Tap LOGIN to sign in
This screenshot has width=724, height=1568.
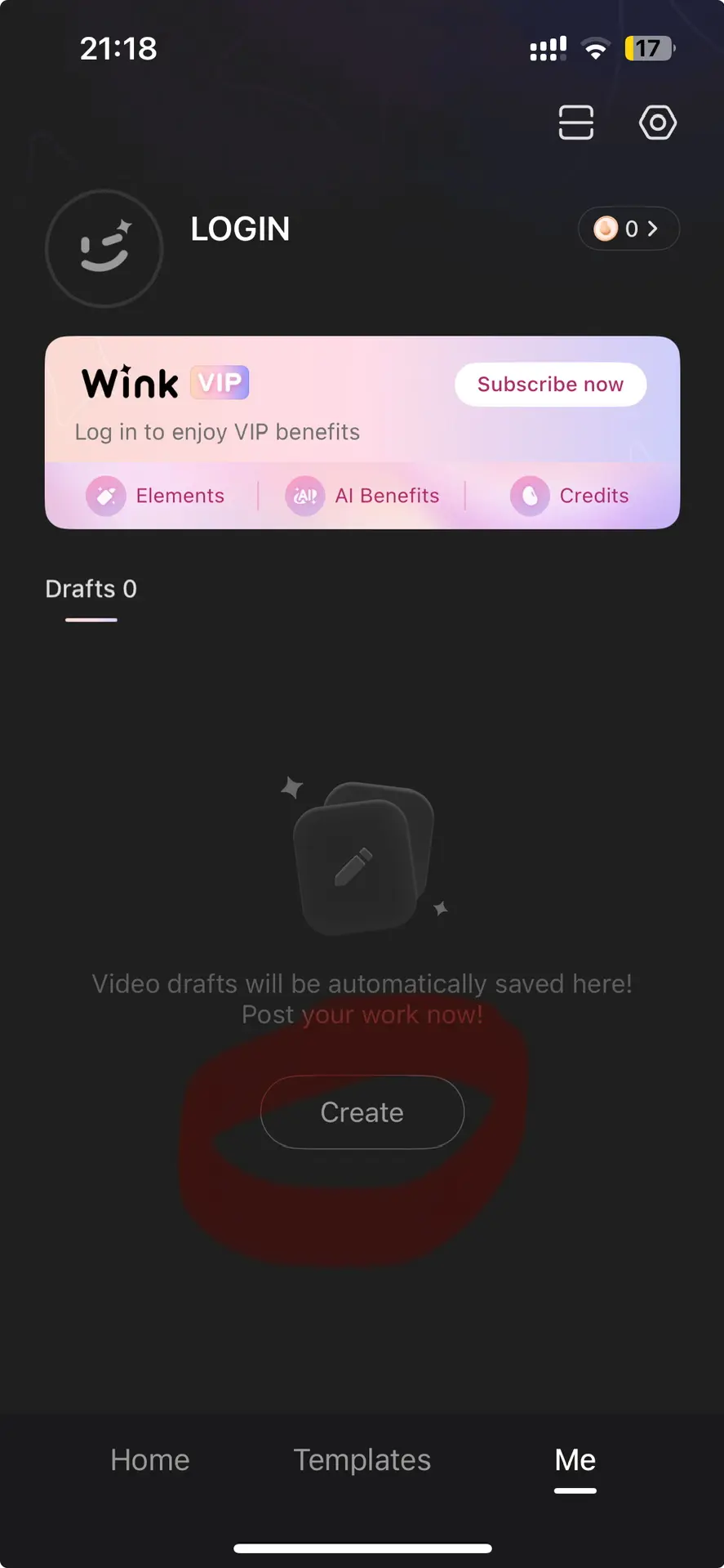coord(240,229)
